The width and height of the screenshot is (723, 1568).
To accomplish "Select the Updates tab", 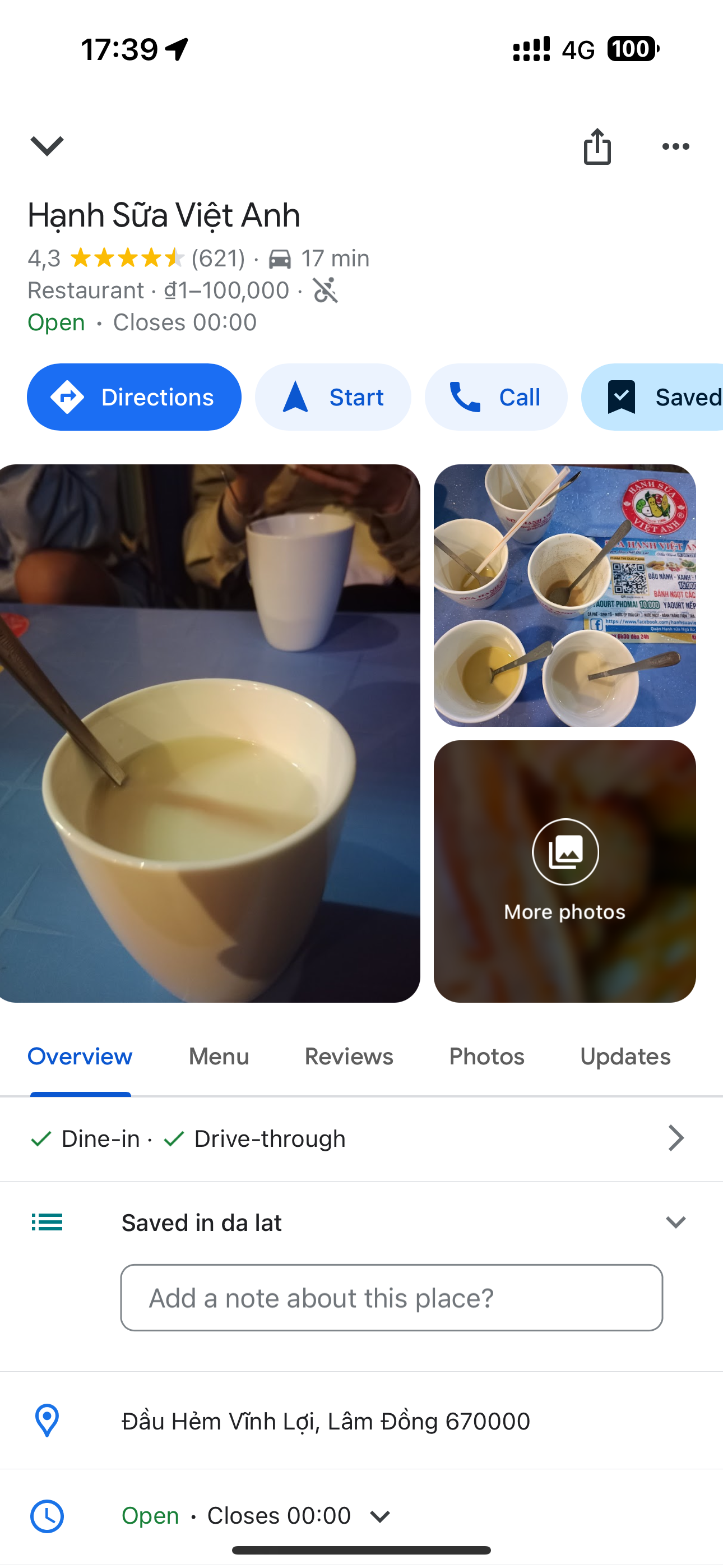I will 625,1056.
